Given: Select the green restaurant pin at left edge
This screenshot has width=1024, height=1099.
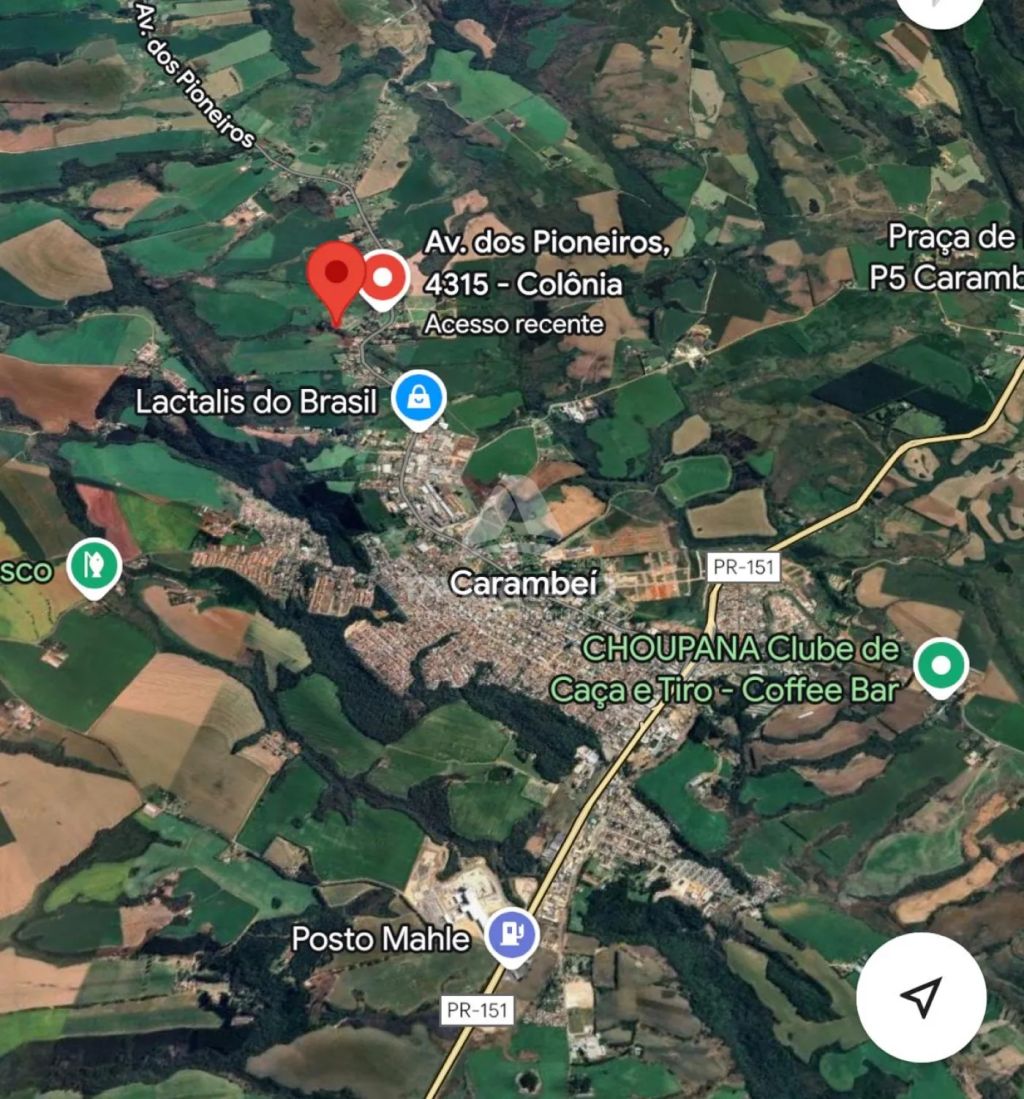Looking at the screenshot, I should [95, 568].
